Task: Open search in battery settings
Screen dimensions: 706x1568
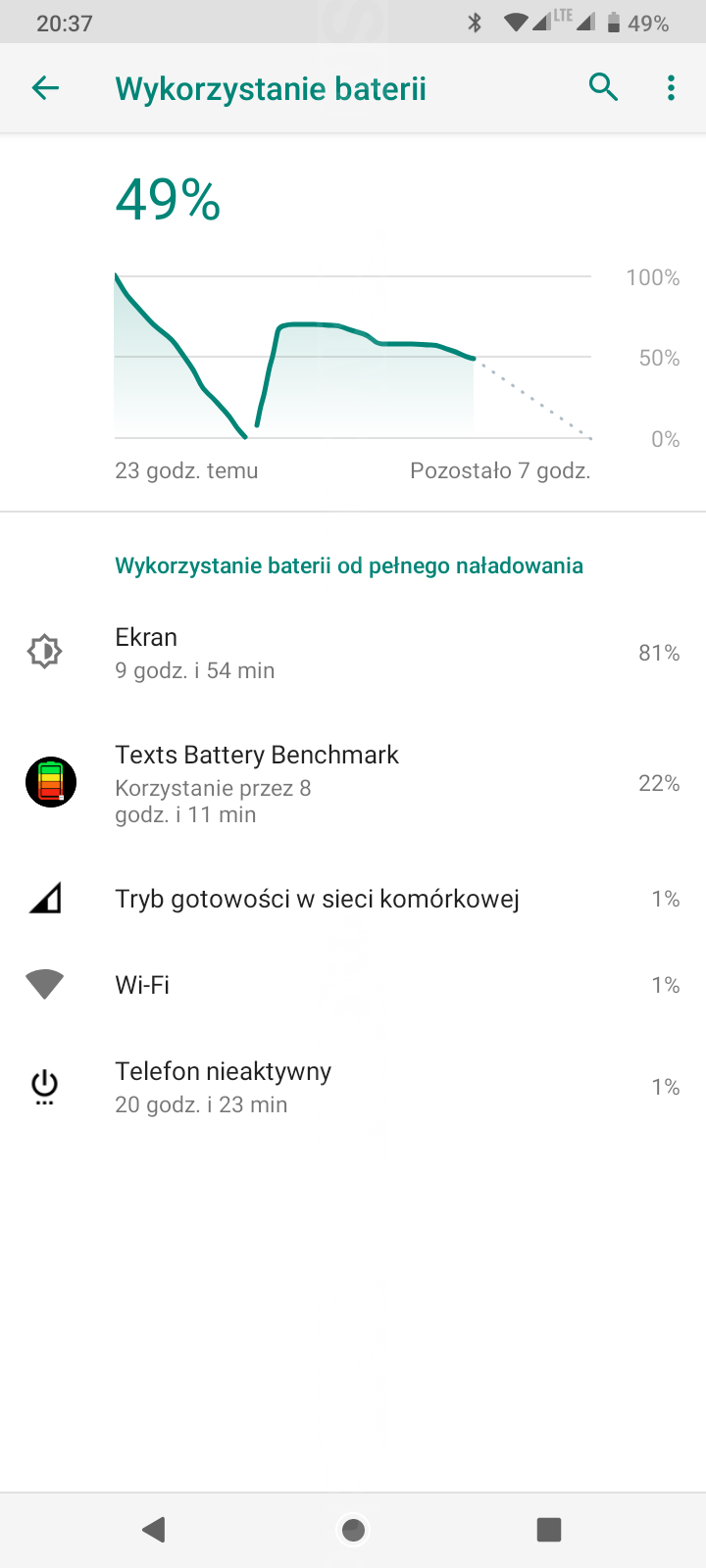Action: tap(603, 88)
